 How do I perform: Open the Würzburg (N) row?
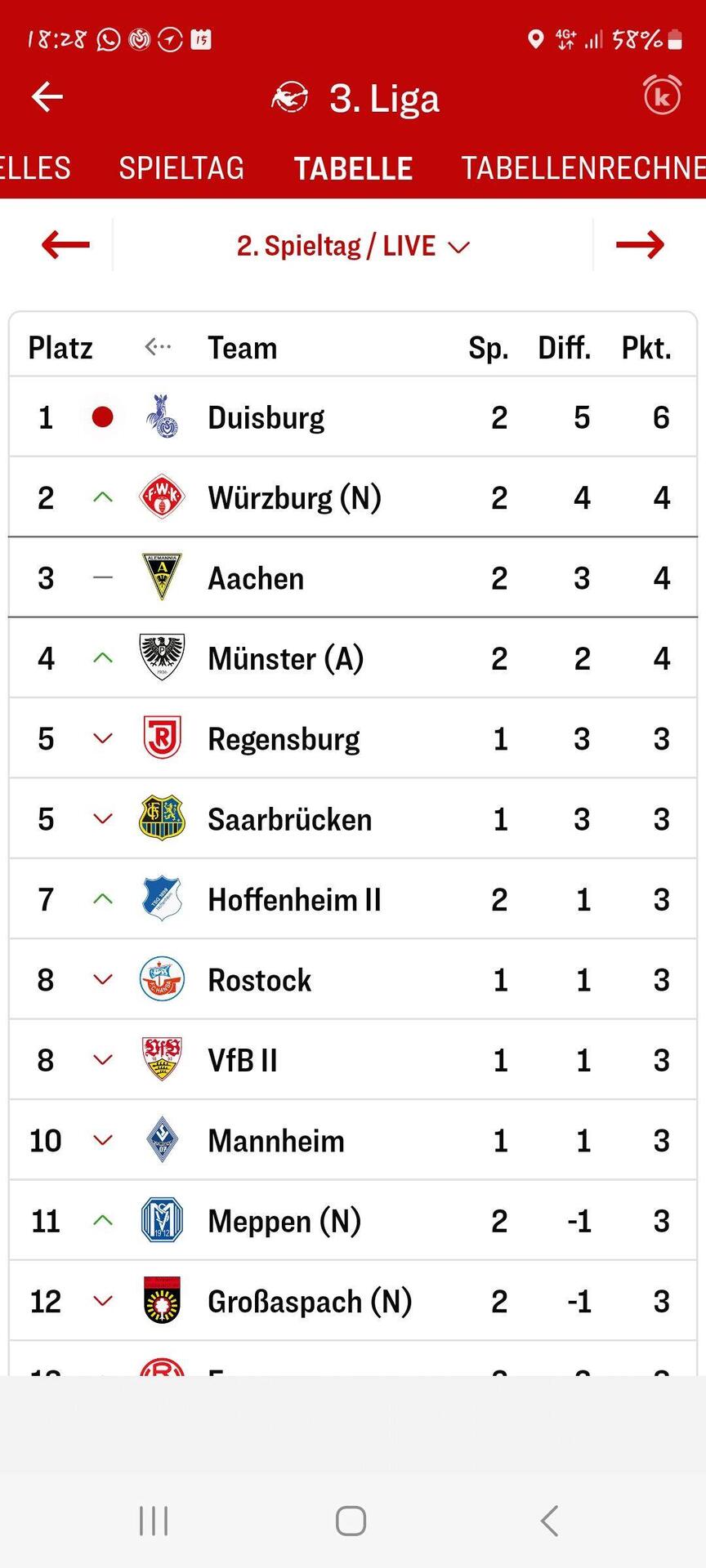(353, 497)
